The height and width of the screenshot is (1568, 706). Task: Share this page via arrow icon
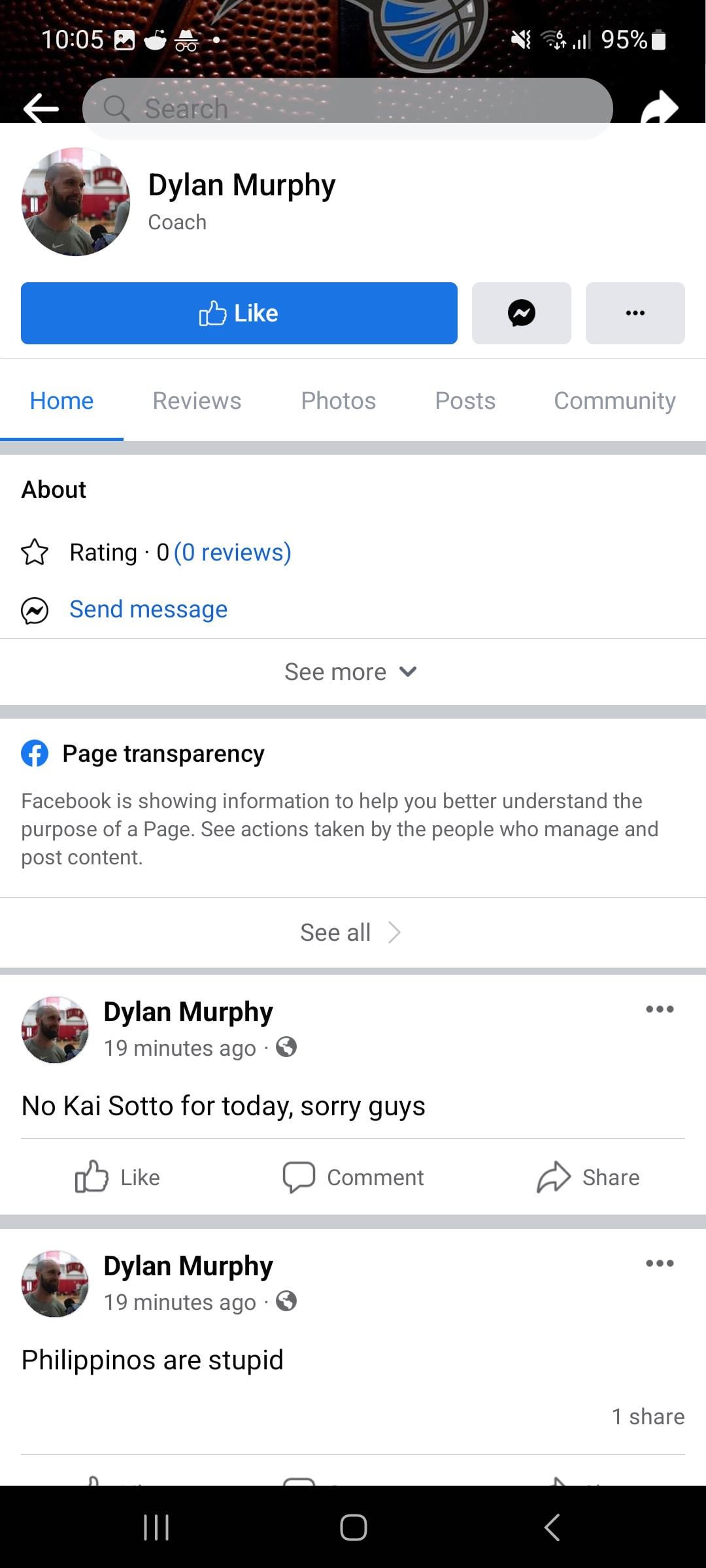coord(659,108)
